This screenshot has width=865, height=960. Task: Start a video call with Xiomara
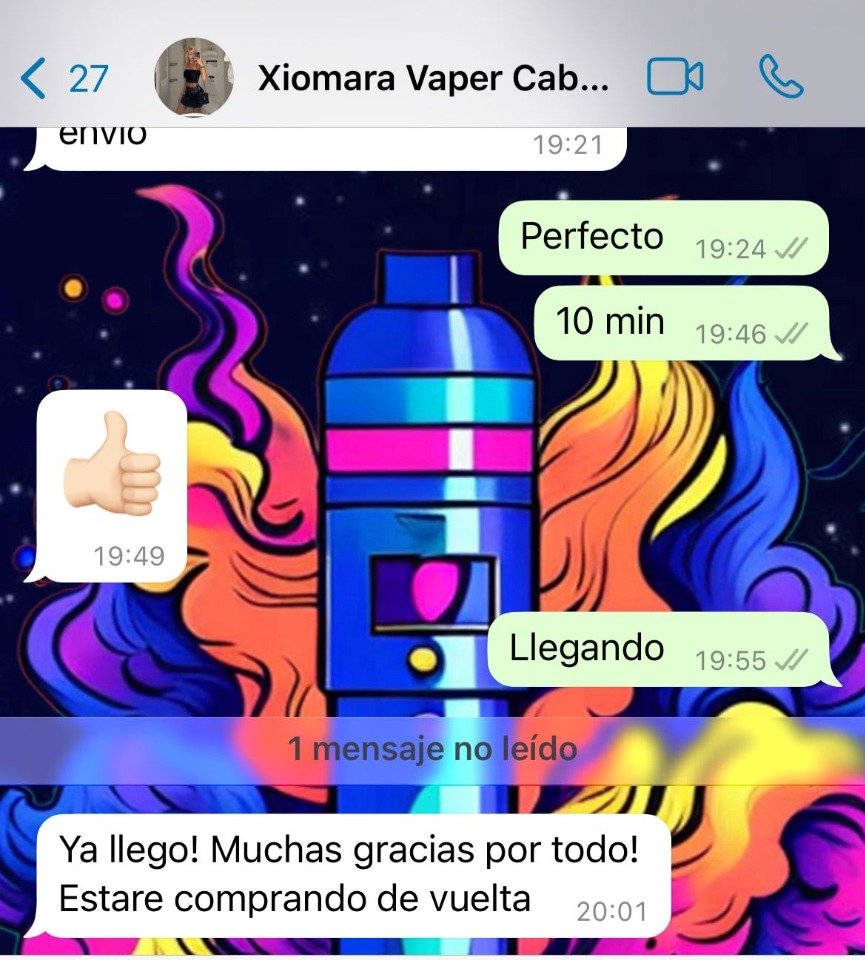click(x=675, y=77)
